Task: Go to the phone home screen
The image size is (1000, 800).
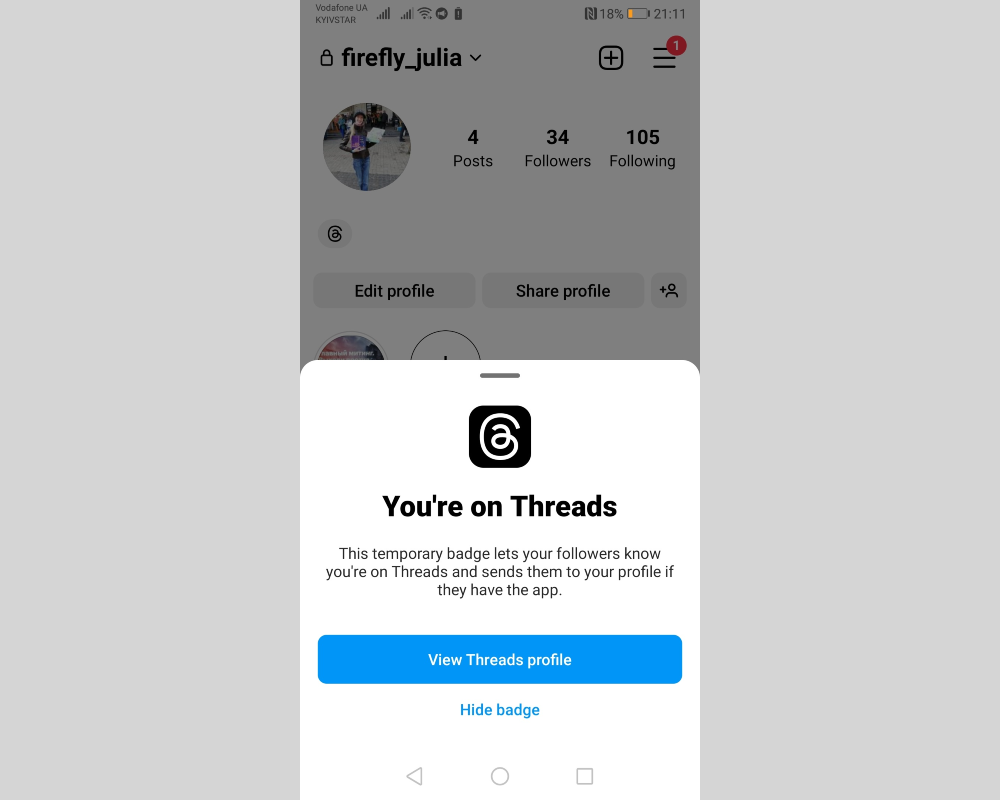Action: 500,776
